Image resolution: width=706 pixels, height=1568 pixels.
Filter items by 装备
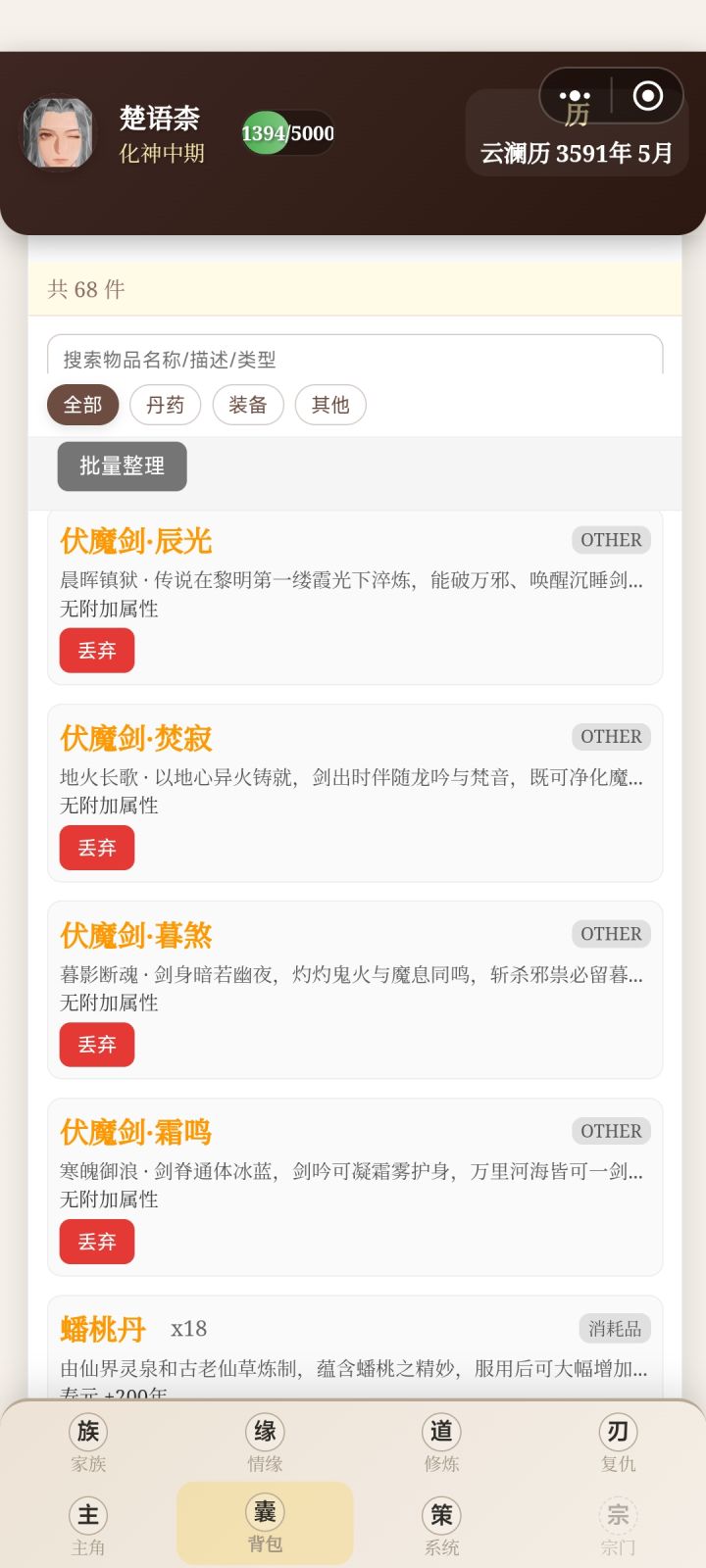[248, 405]
